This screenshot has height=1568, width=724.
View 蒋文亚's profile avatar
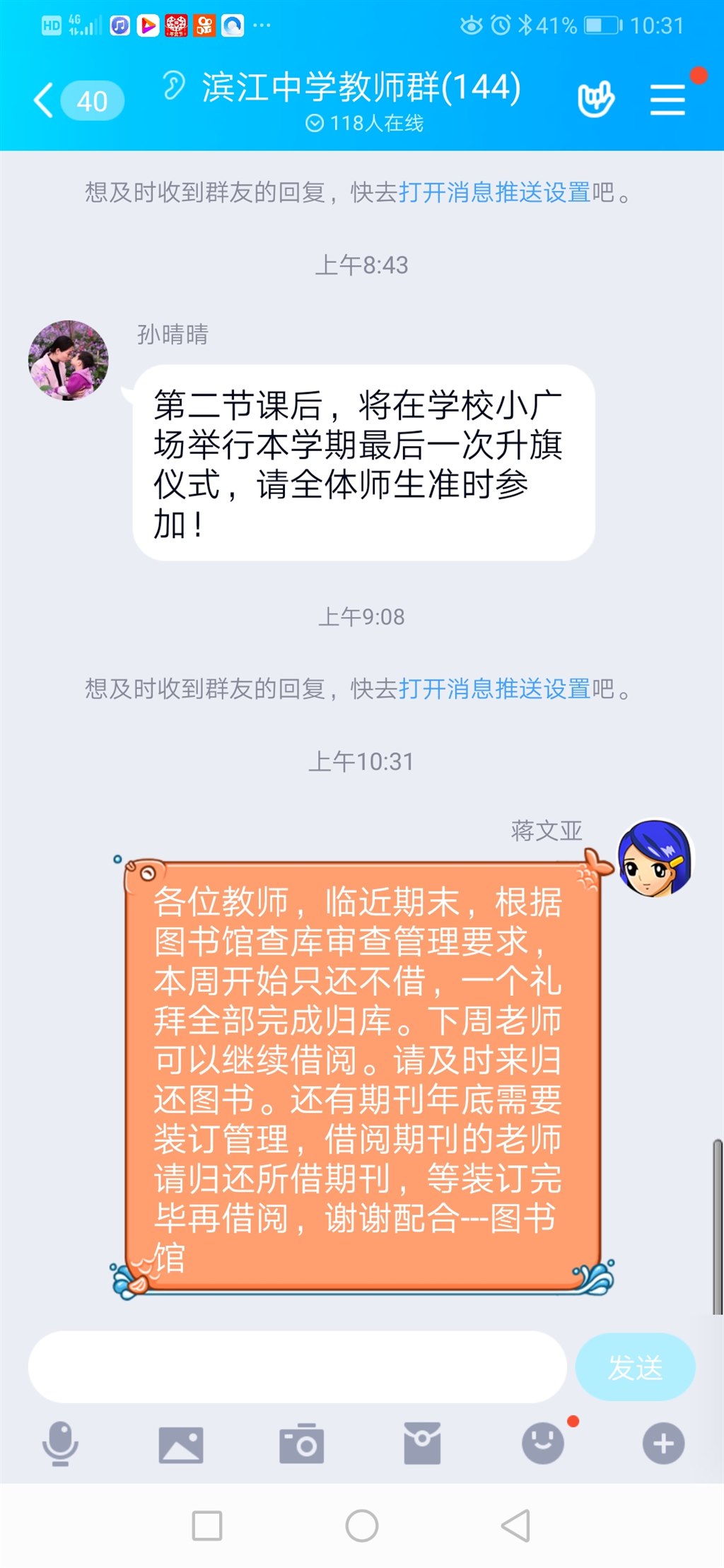(x=655, y=858)
